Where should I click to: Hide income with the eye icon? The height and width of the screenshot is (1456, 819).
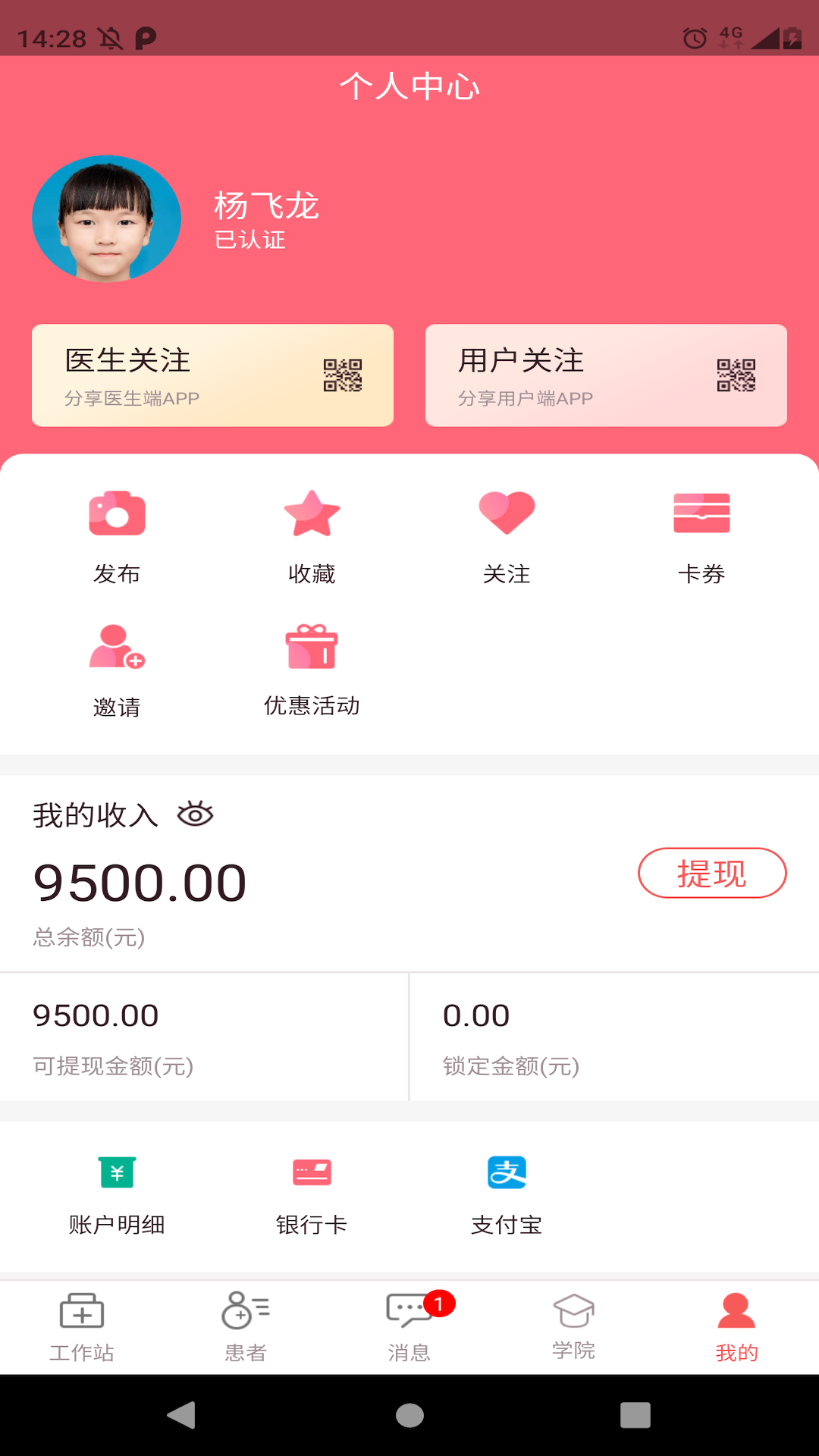195,814
